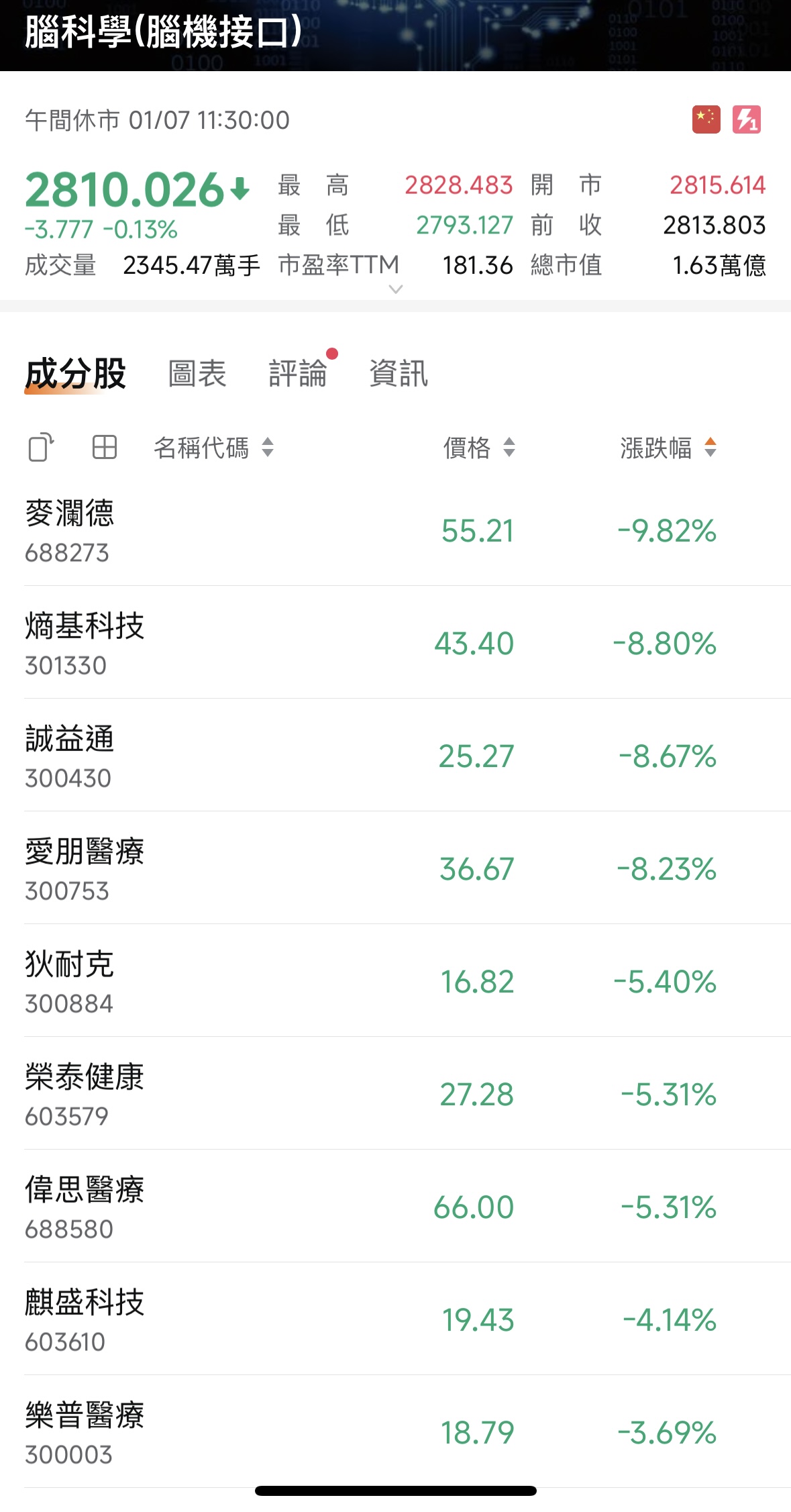This screenshot has height=1512, width=791.
Task: Sort list by 名稱代碼
Action: tap(213, 448)
